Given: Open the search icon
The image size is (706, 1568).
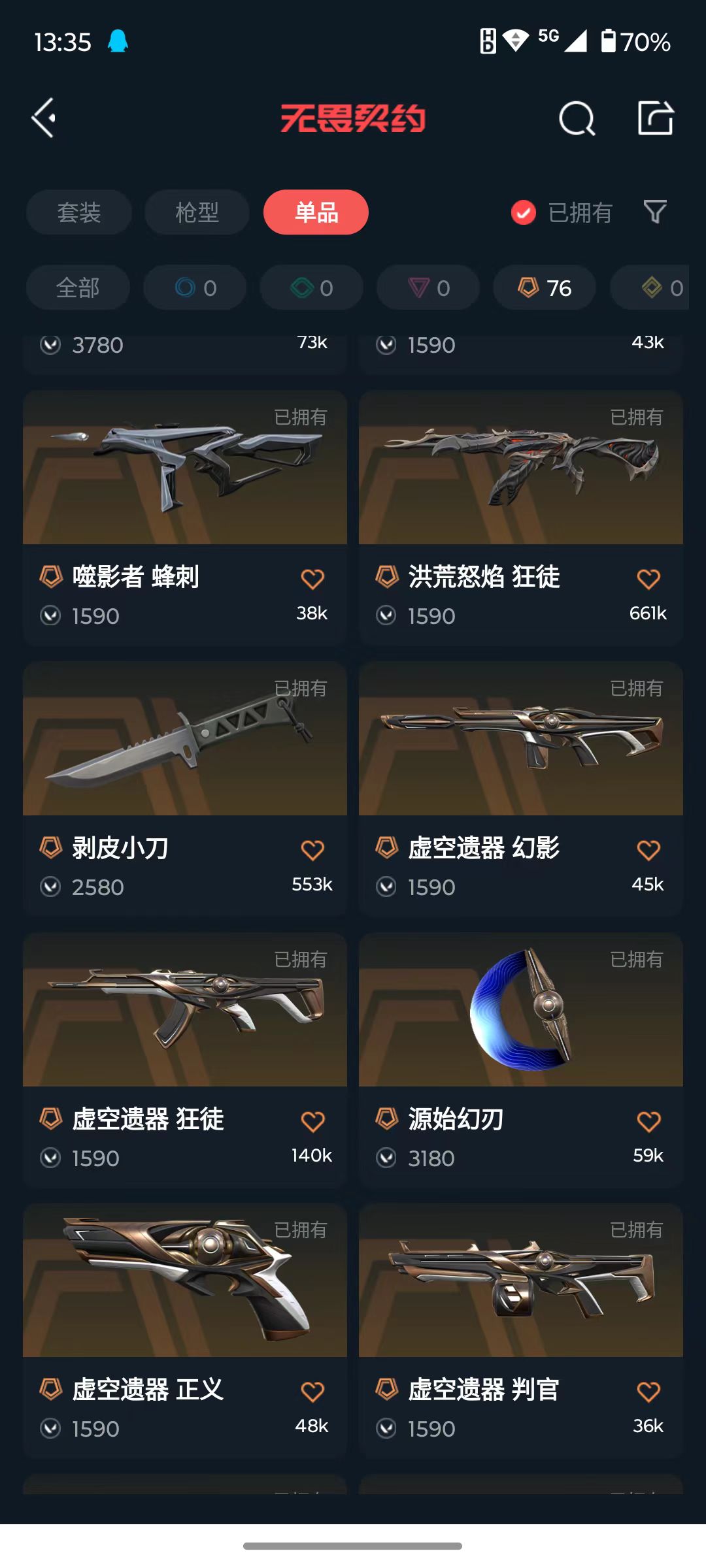Looking at the screenshot, I should (x=577, y=119).
